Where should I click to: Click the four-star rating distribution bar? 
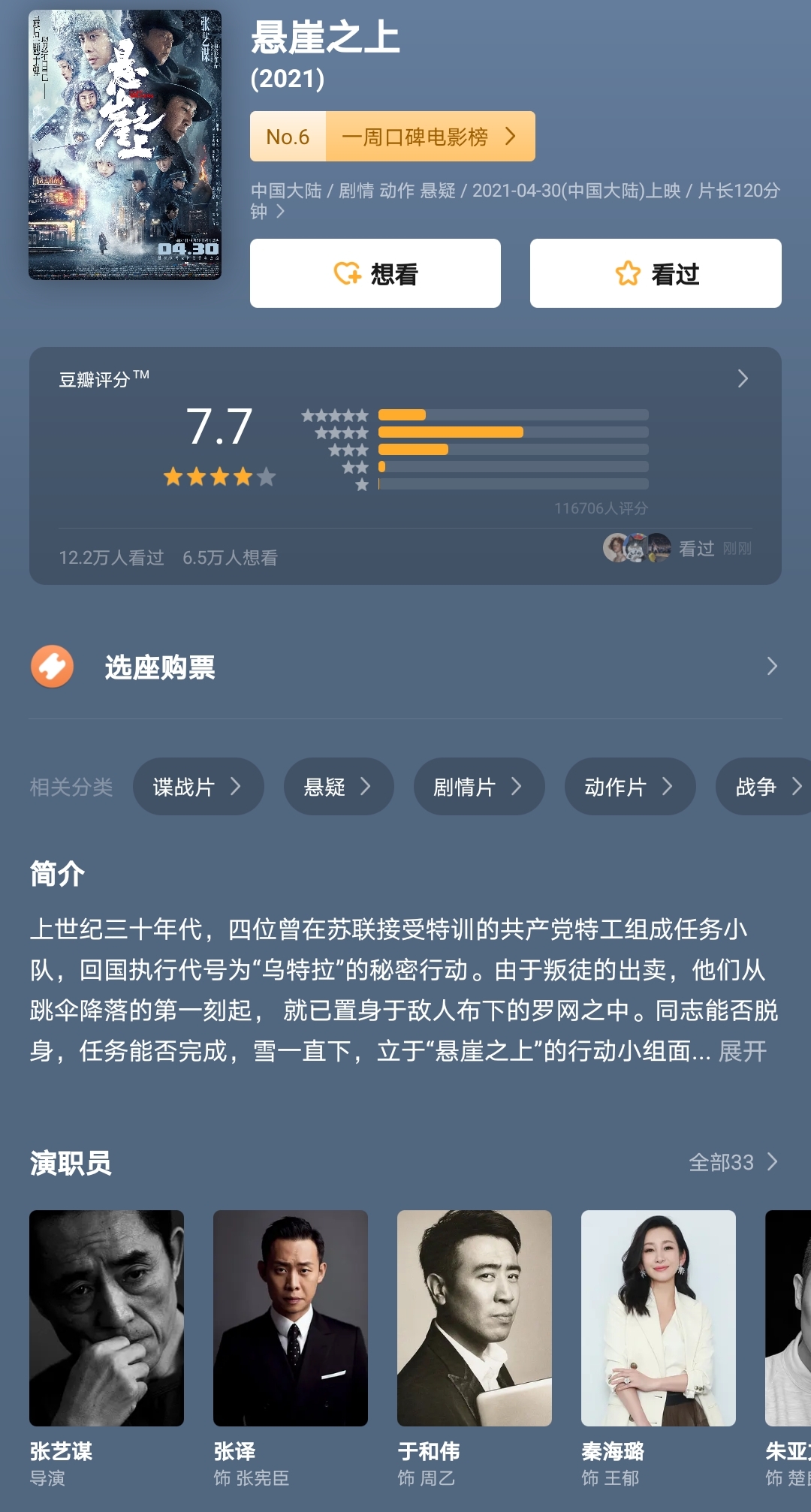point(451,432)
